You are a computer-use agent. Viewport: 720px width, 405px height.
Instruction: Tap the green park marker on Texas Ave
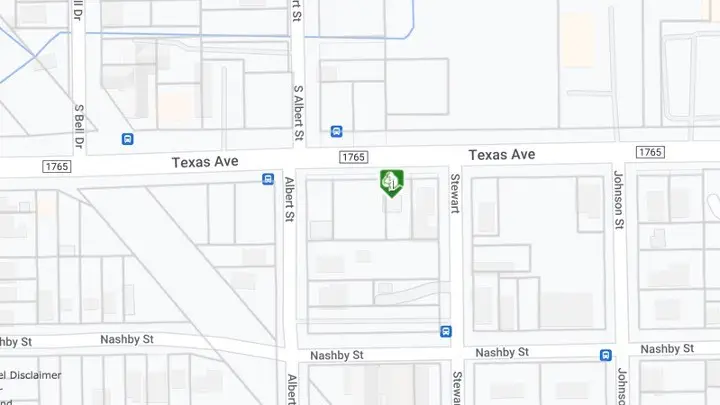pyautogui.click(x=391, y=182)
